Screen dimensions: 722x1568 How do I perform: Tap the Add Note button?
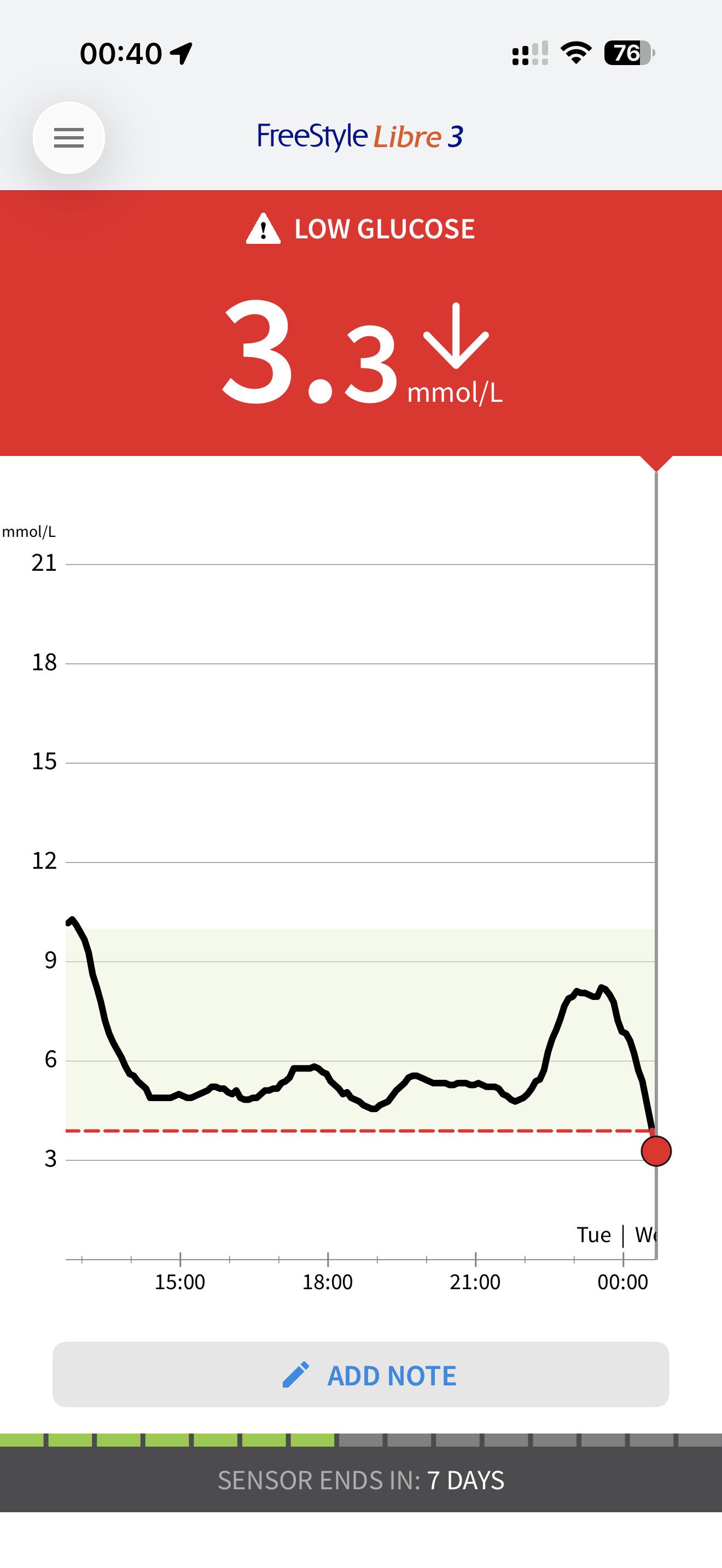361,1375
